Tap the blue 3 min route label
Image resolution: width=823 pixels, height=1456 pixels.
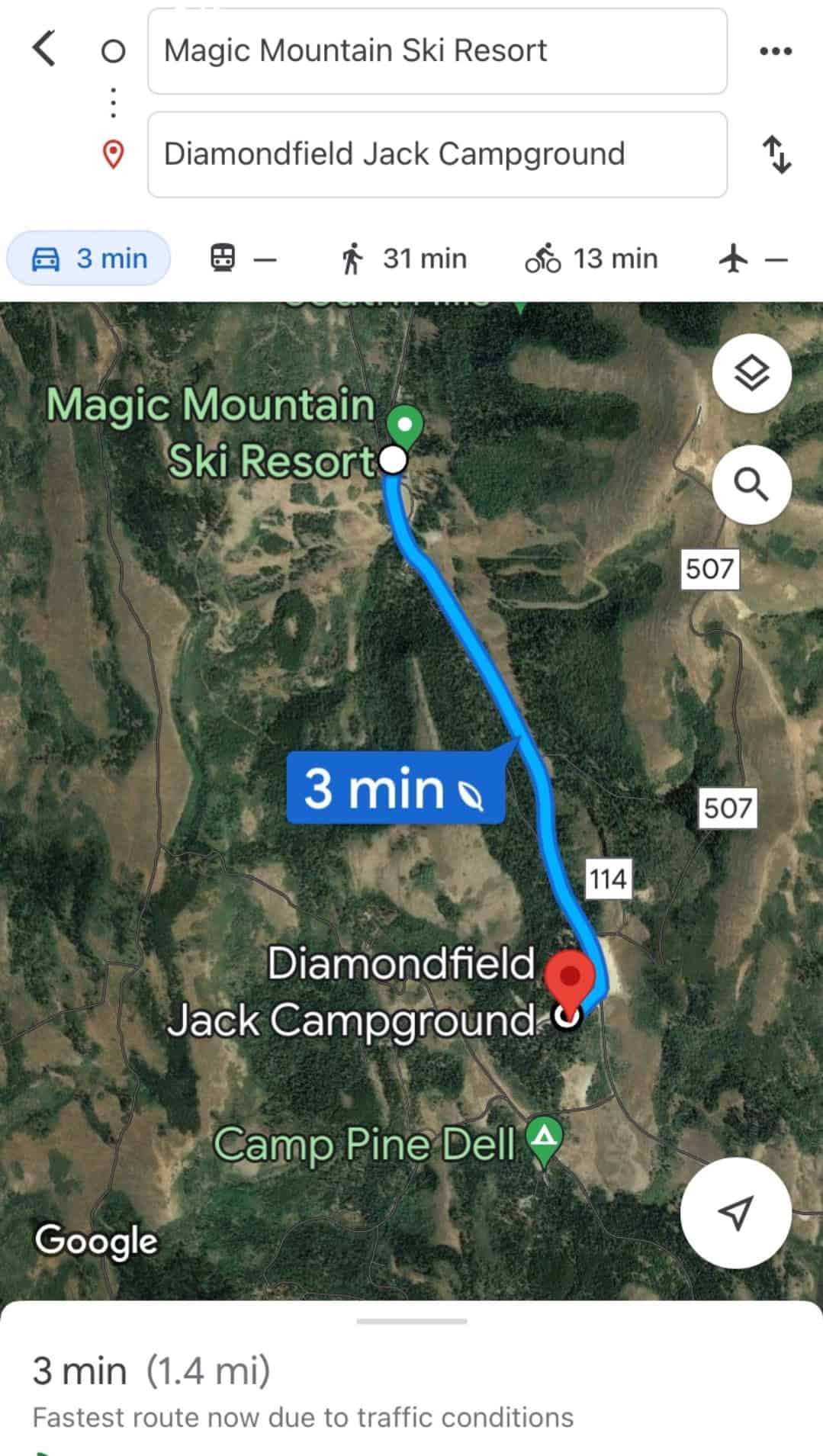396,788
